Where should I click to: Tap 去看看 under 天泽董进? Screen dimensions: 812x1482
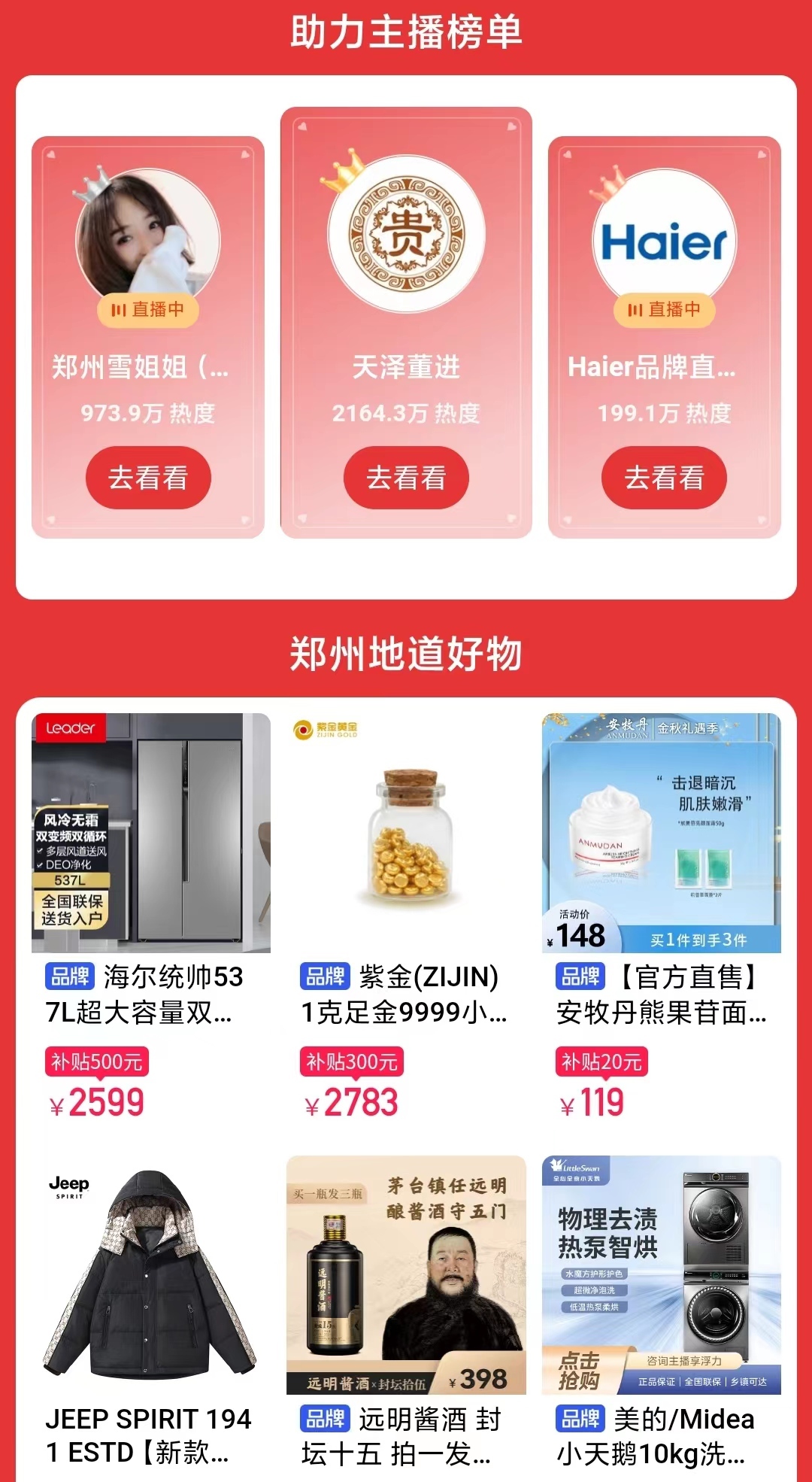(x=406, y=478)
